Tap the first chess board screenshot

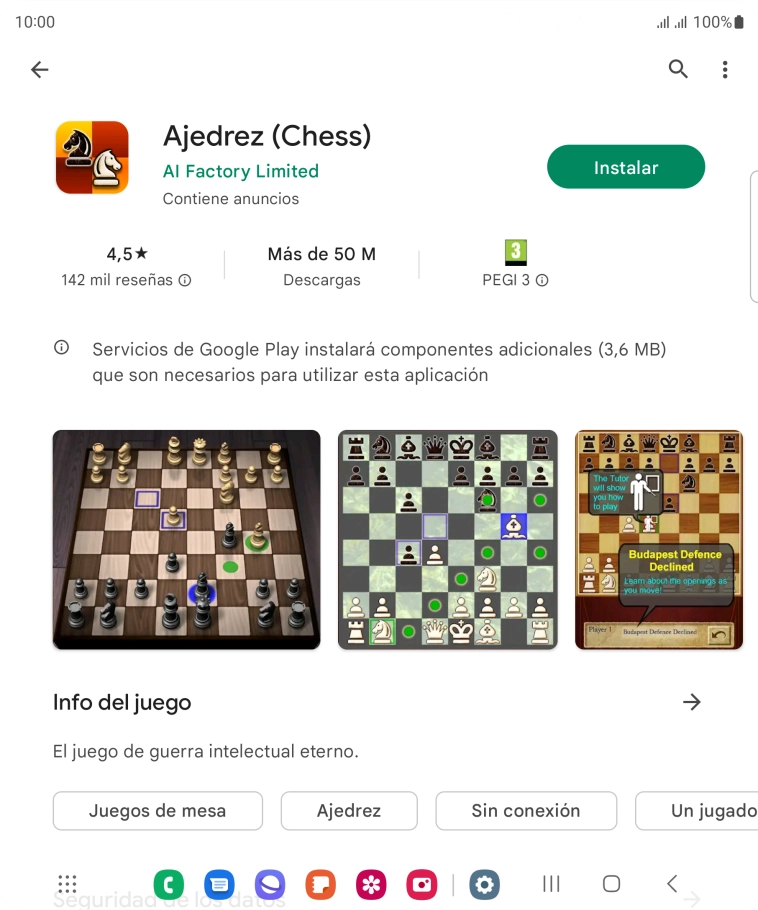tap(186, 539)
